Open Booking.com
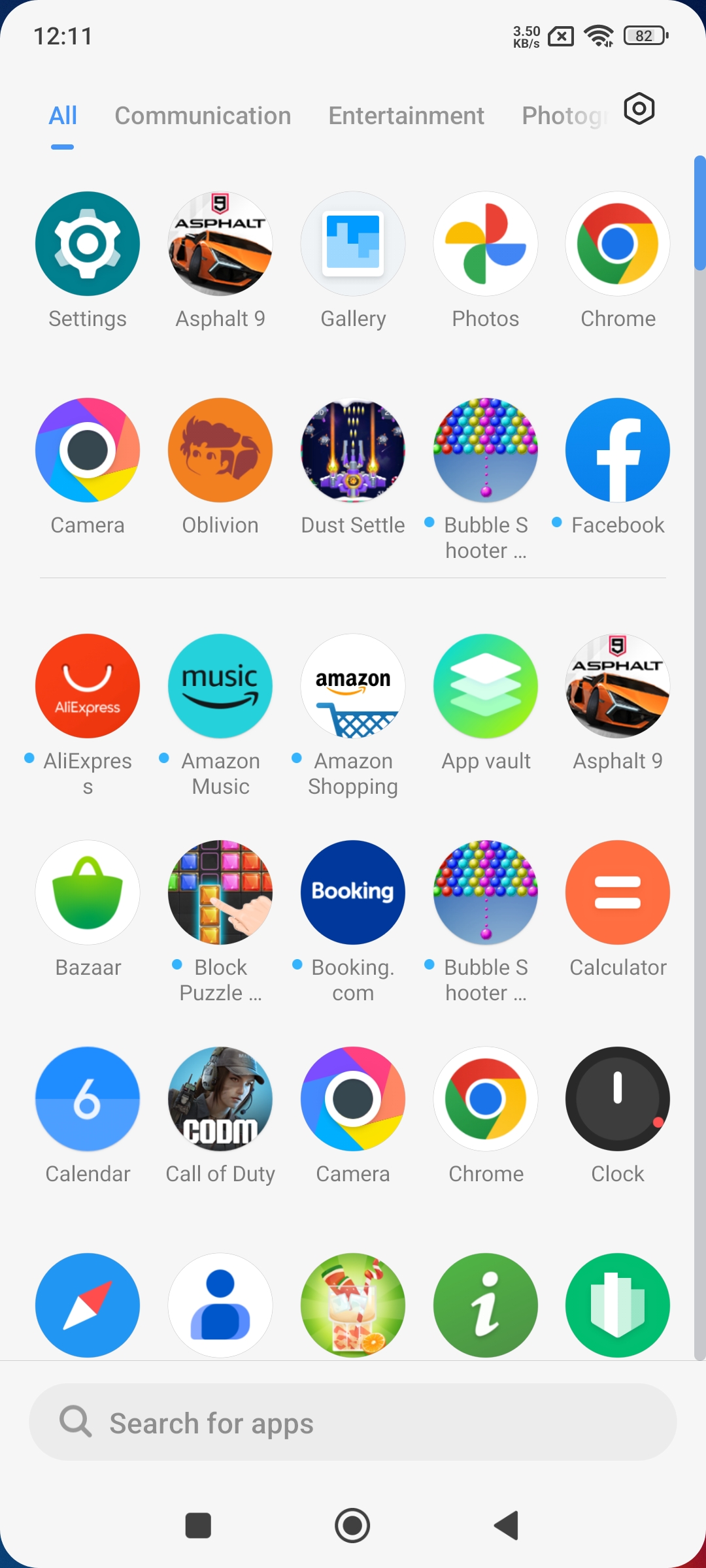Viewport: 706px width, 1568px height. pos(353,892)
